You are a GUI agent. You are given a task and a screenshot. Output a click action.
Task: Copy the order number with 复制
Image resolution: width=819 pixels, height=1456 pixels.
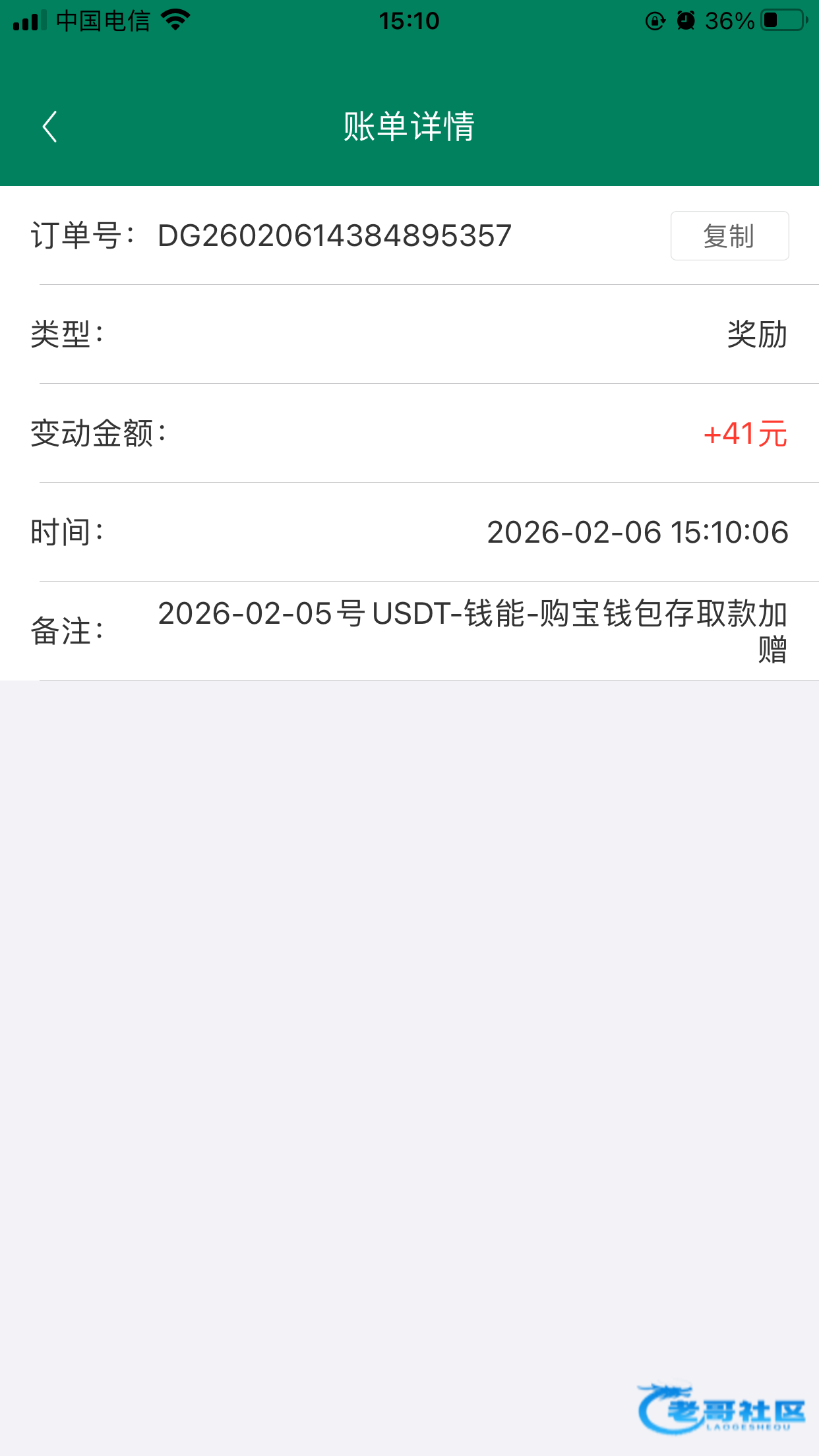729,236
